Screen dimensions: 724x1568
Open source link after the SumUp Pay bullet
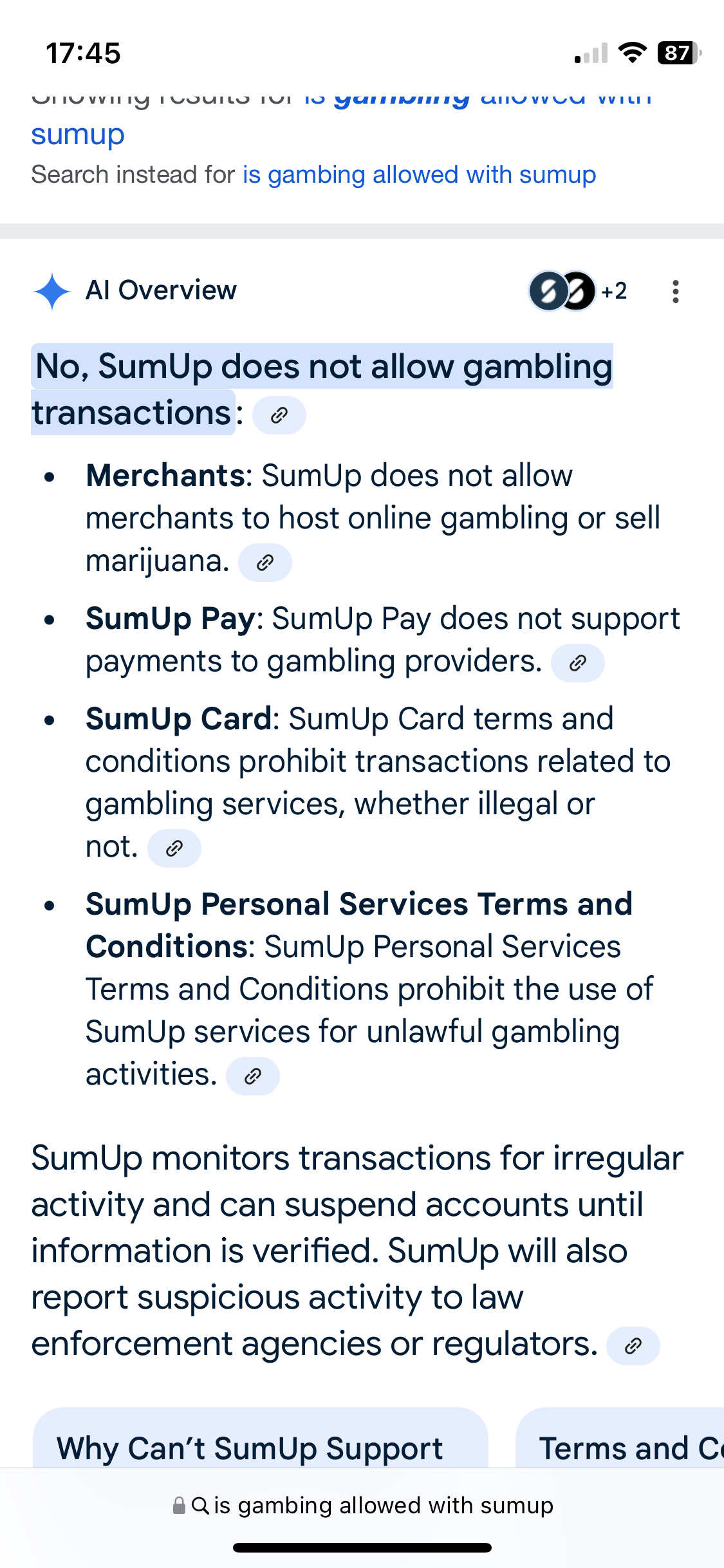pyautogui.click(x=577, y=663)
